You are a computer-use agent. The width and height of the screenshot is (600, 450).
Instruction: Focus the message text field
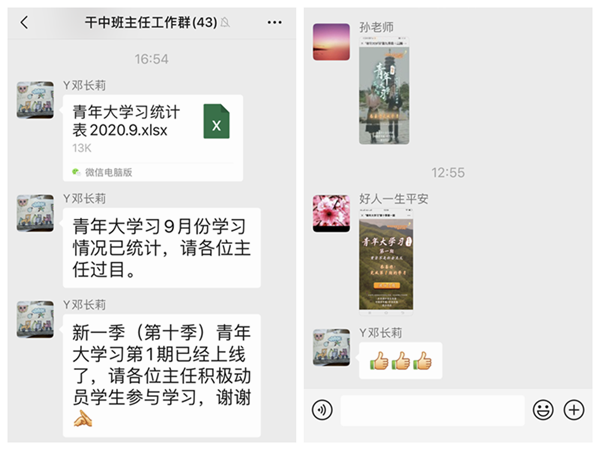432,410
